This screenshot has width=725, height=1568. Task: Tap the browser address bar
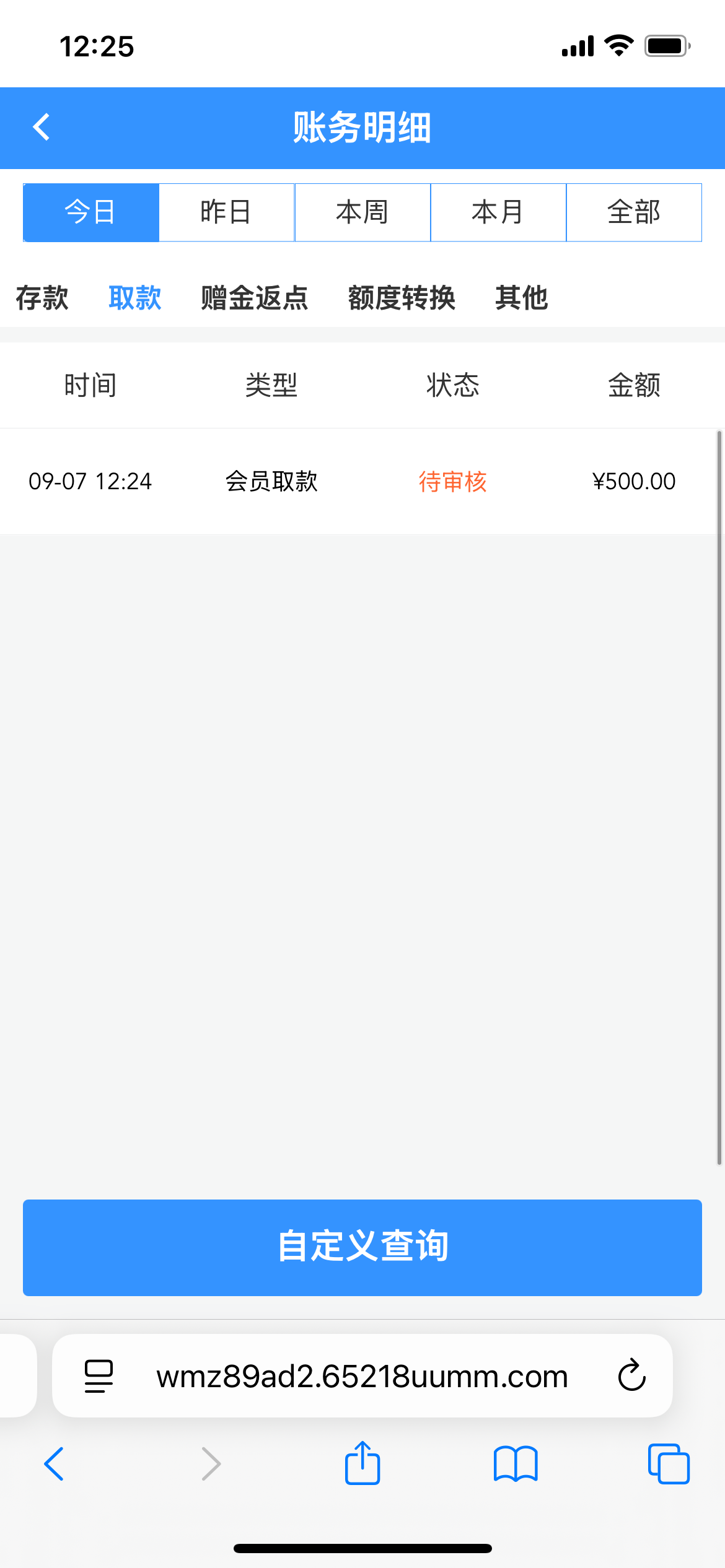click(x=362, y=1376)
